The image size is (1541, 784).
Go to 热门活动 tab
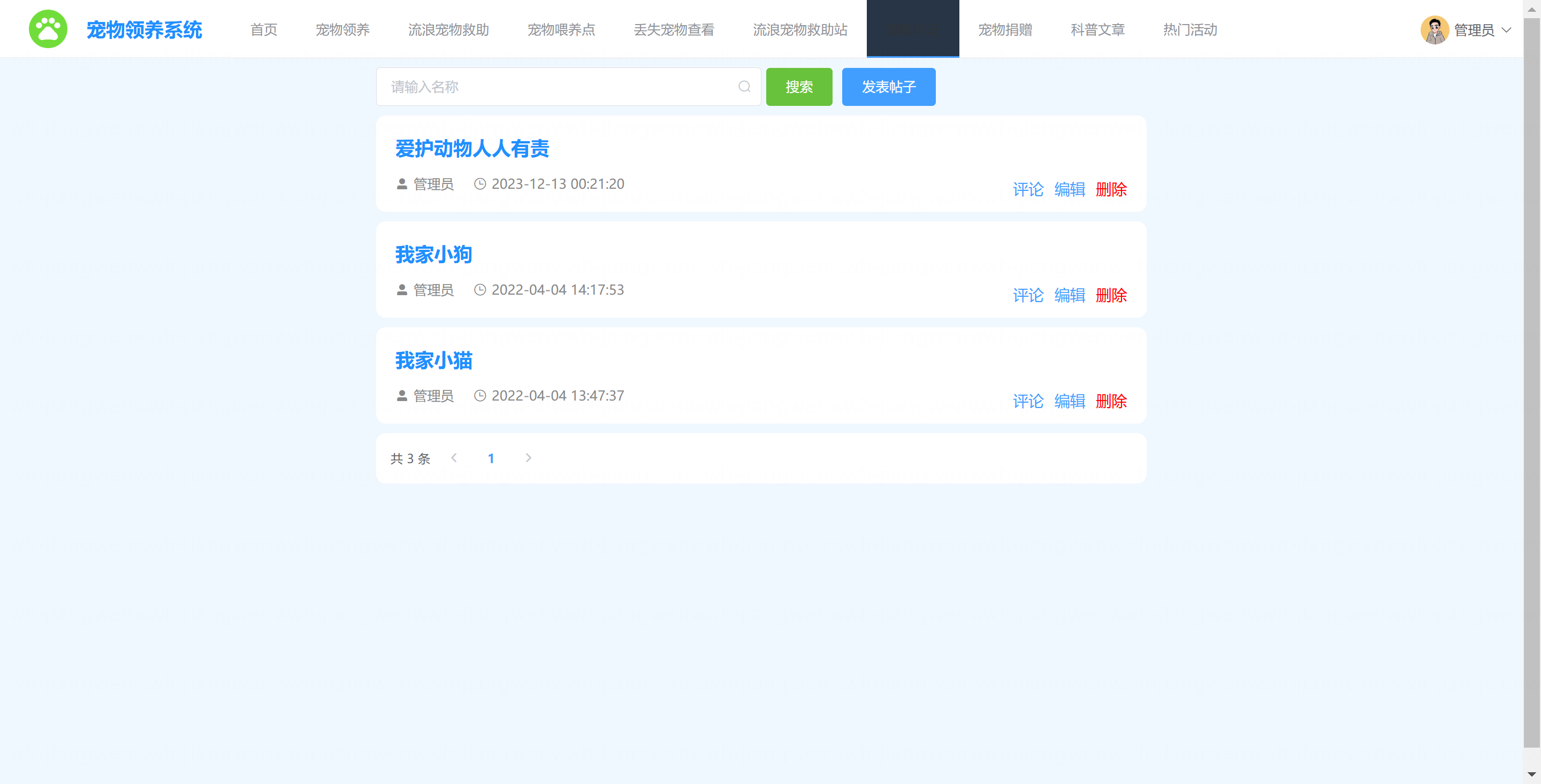pos(1189,29)
